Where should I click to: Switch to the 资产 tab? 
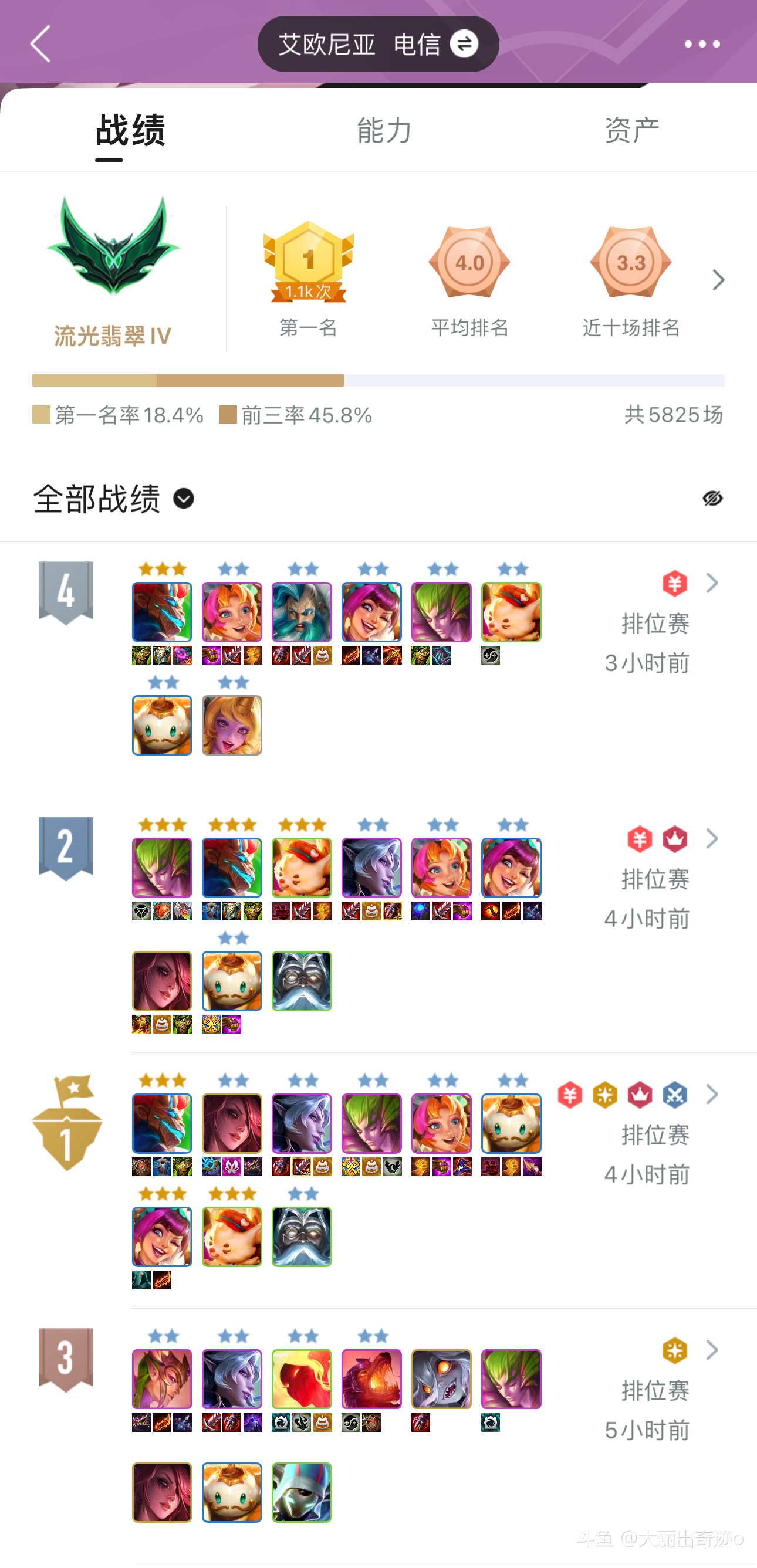(x=631, y=130)
